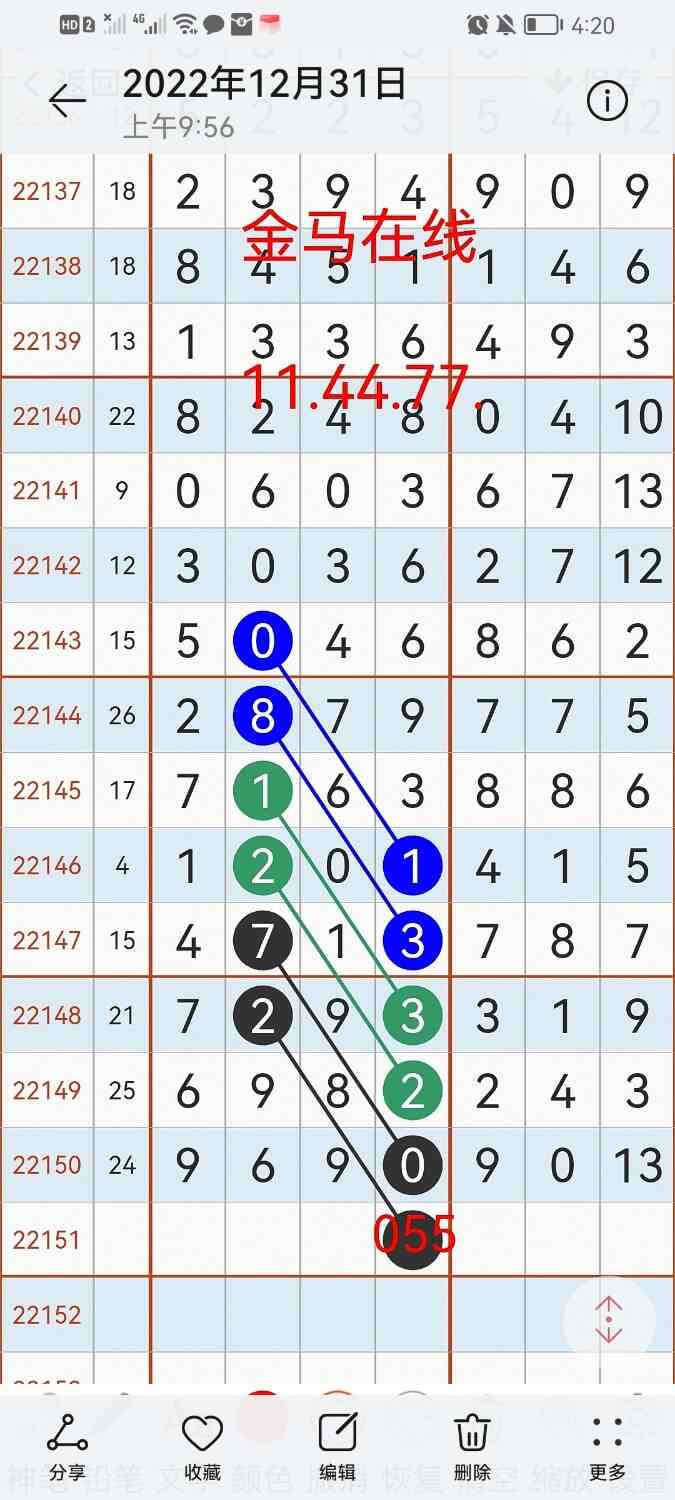Open the More options menu
This screenshot has width=675, height=1500.
[x=607, y=1446]
